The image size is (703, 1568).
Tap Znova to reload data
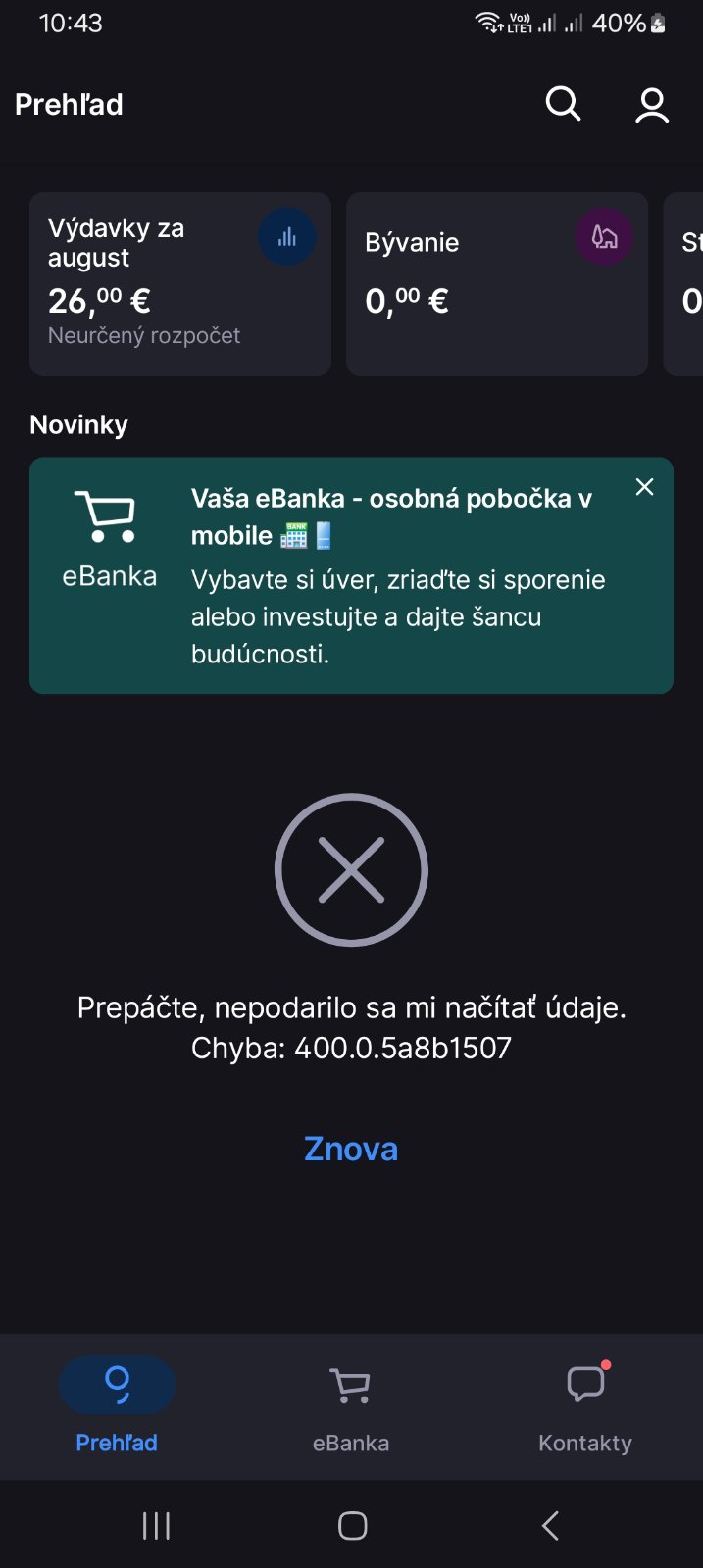point(351,1149)
